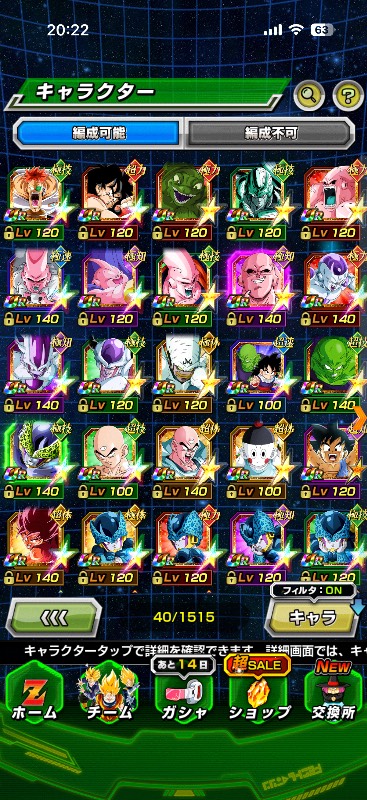Open the チーム tab
367x800 pixels.
point(108,692)
